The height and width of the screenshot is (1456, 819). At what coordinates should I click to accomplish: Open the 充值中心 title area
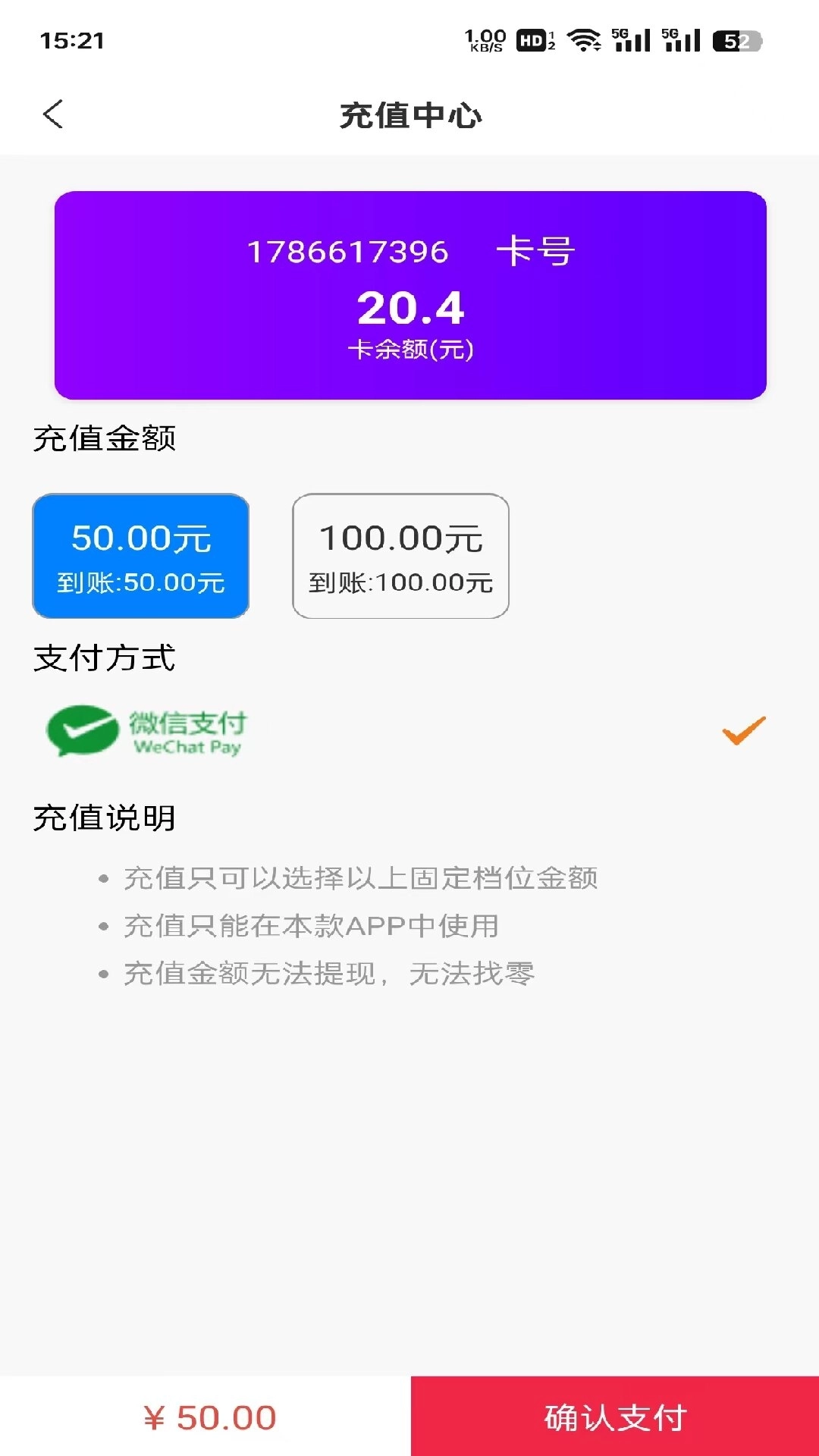point(409,115)
